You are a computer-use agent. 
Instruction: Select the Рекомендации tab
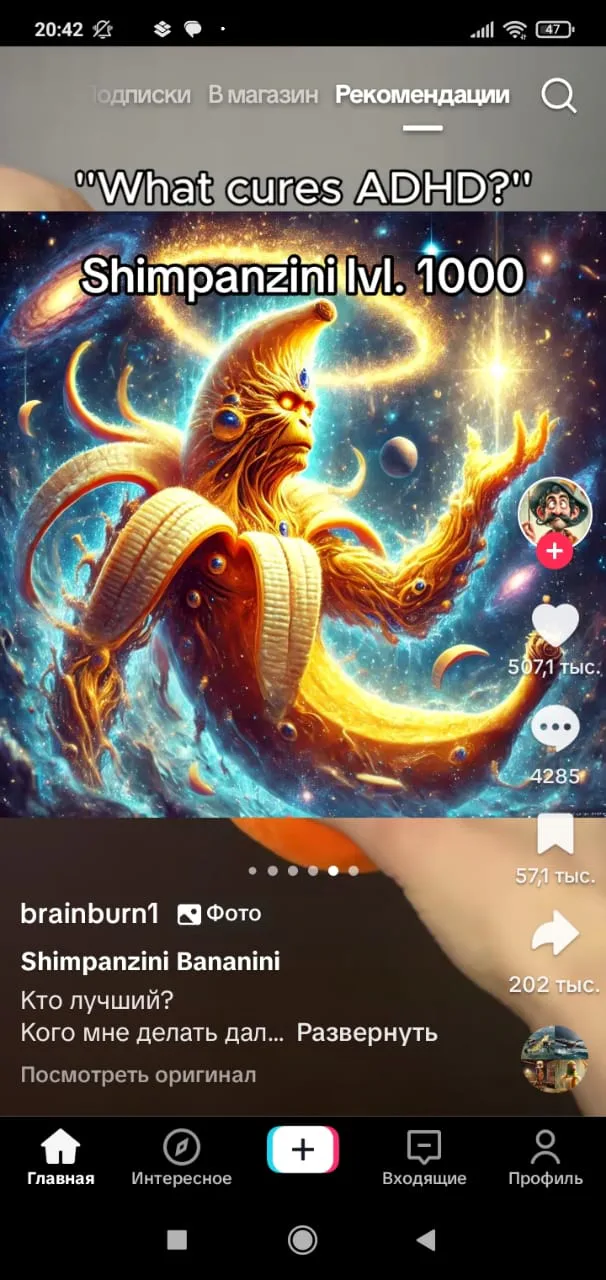tap(422, 95)
